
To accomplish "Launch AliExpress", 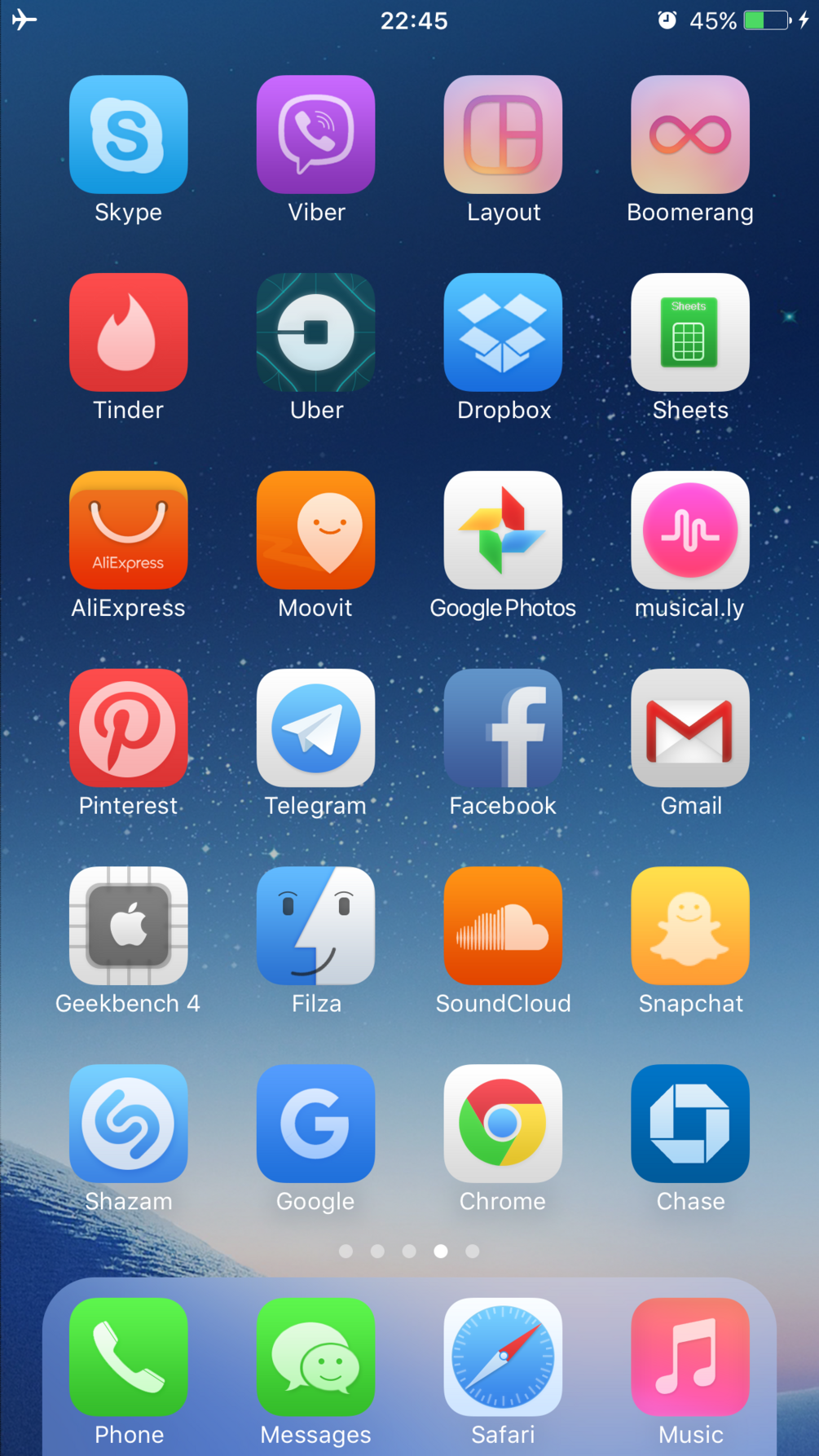I will pyautogui.click(x=128, y=530).
